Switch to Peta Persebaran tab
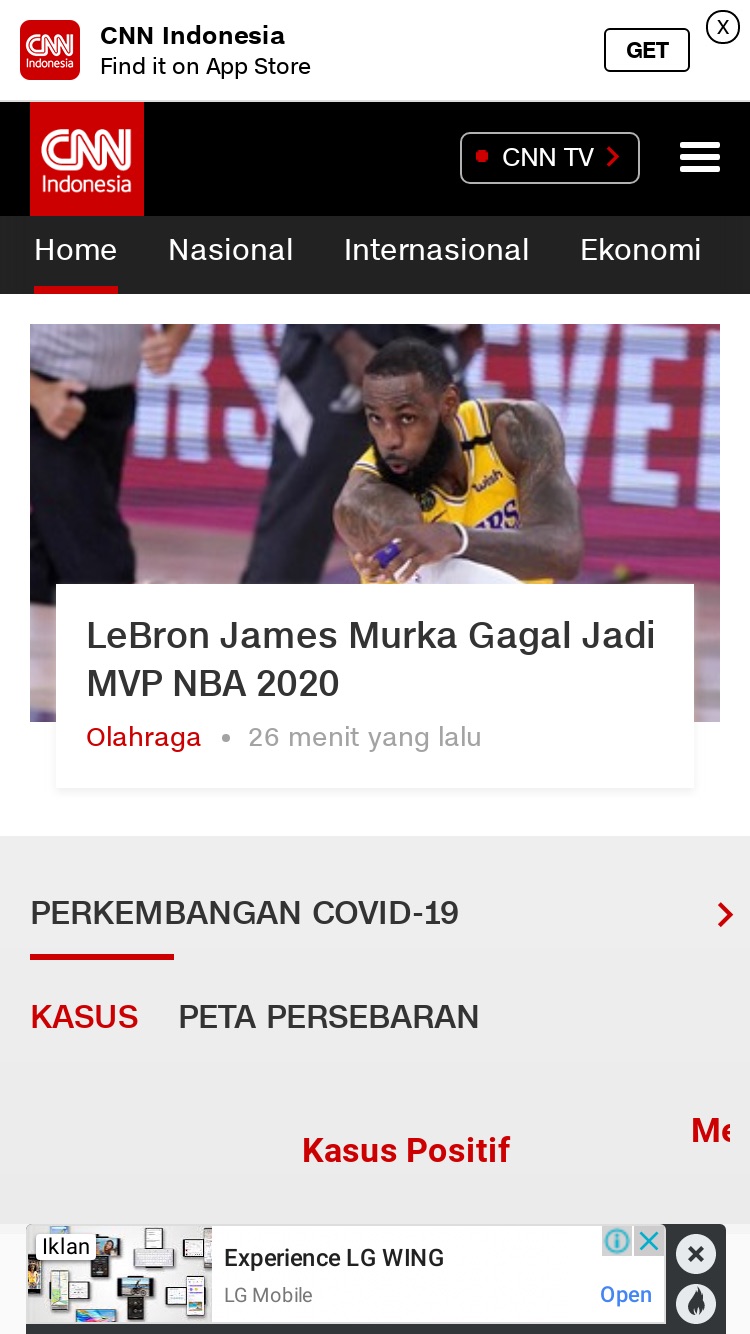This screenshot has height=1334, width=750. point(329,1017)
